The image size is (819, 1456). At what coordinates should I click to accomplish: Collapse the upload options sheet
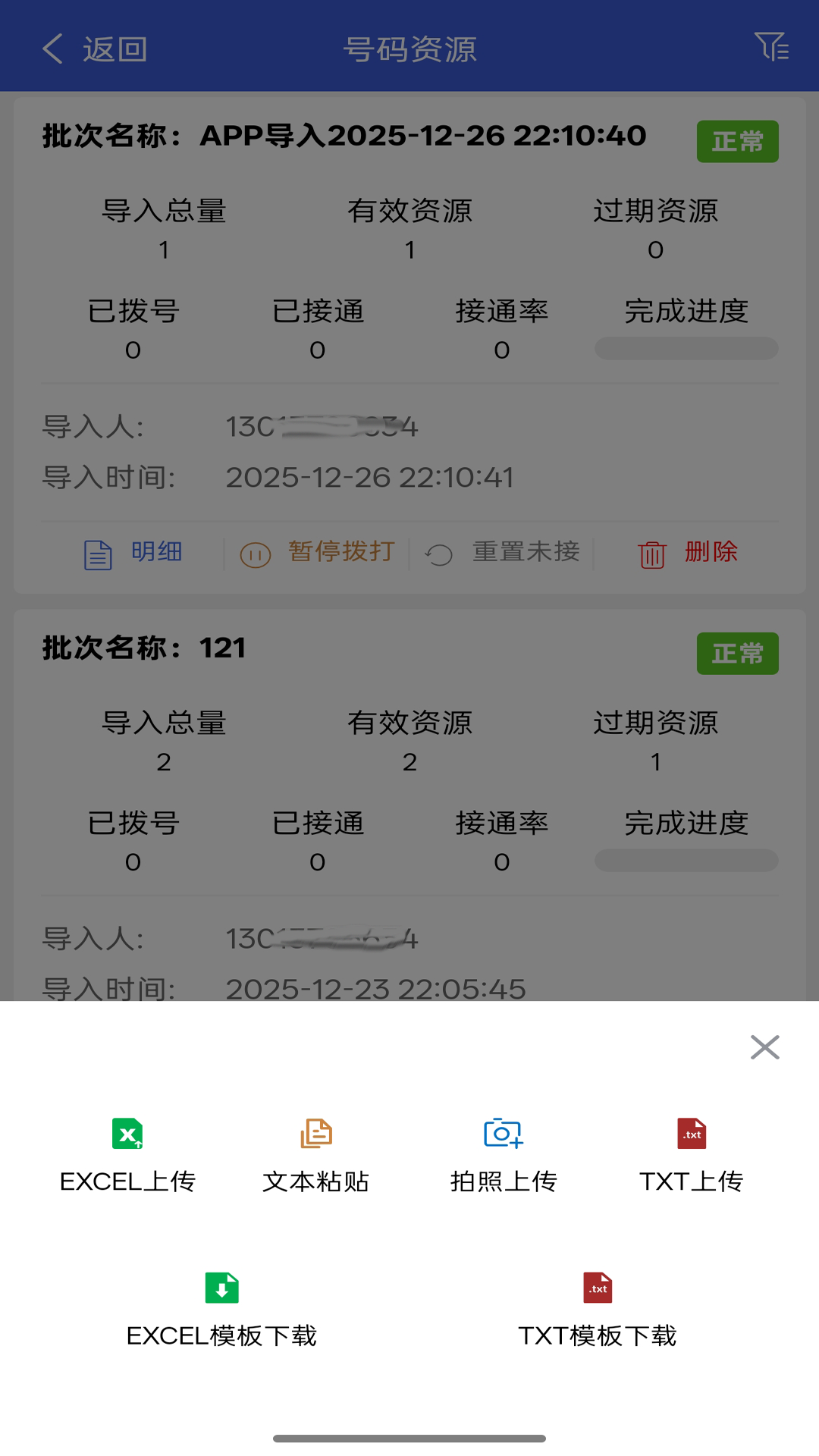[x=764, y=1047]
